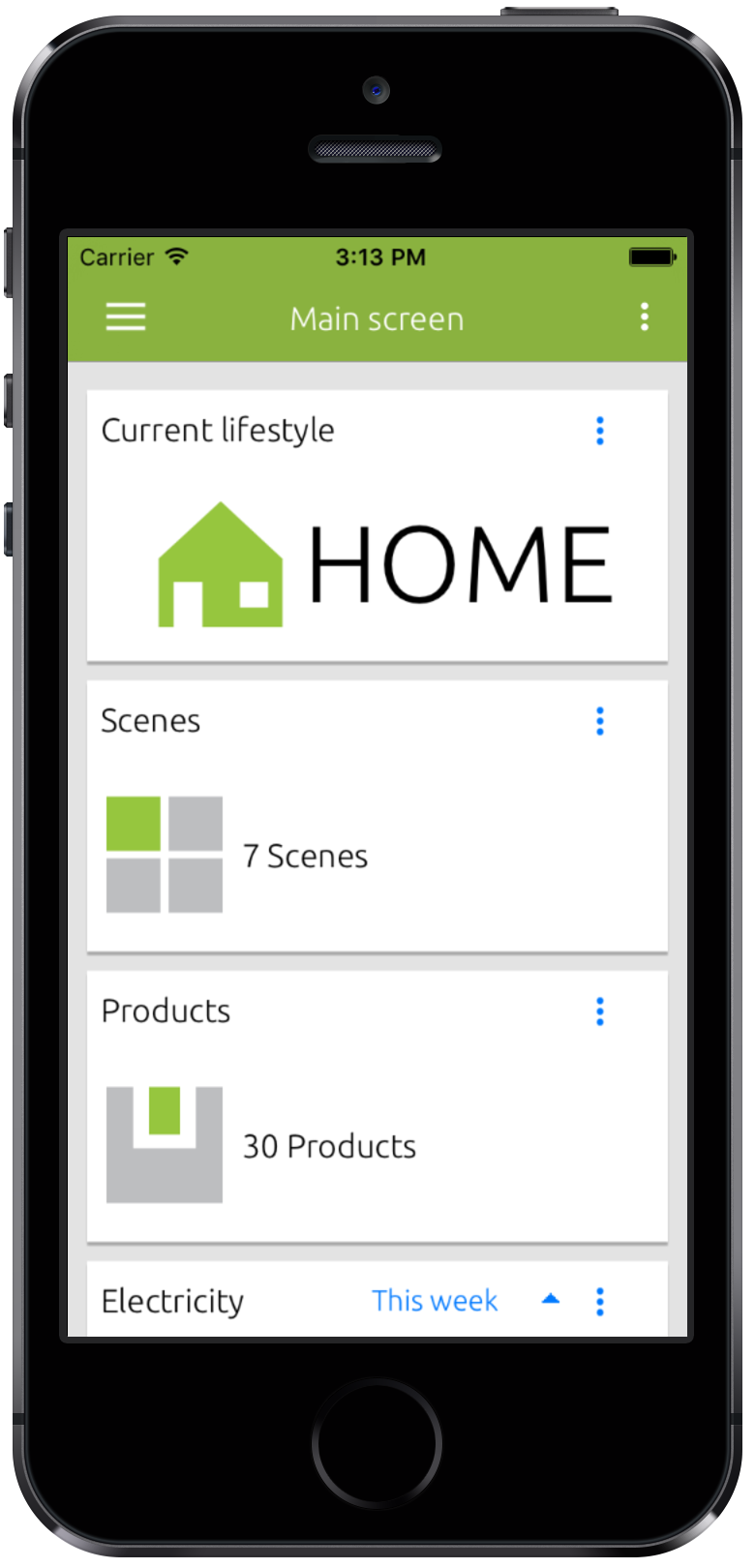The width and height of the screenshot is (755, 1568).
Task: Open Current lifestyle card options
Action: tap(600, 431)
